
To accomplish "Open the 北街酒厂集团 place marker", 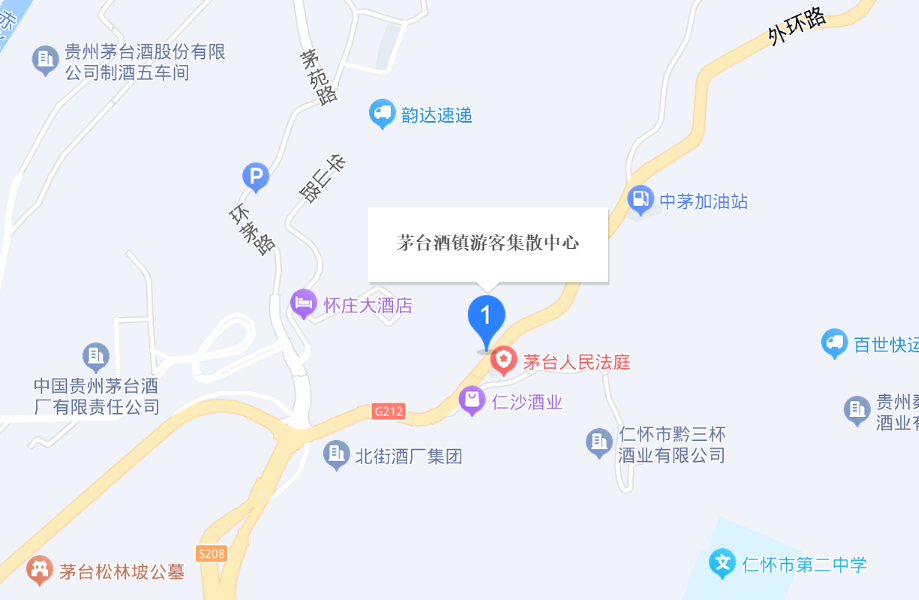I will (x=336, y=456).
